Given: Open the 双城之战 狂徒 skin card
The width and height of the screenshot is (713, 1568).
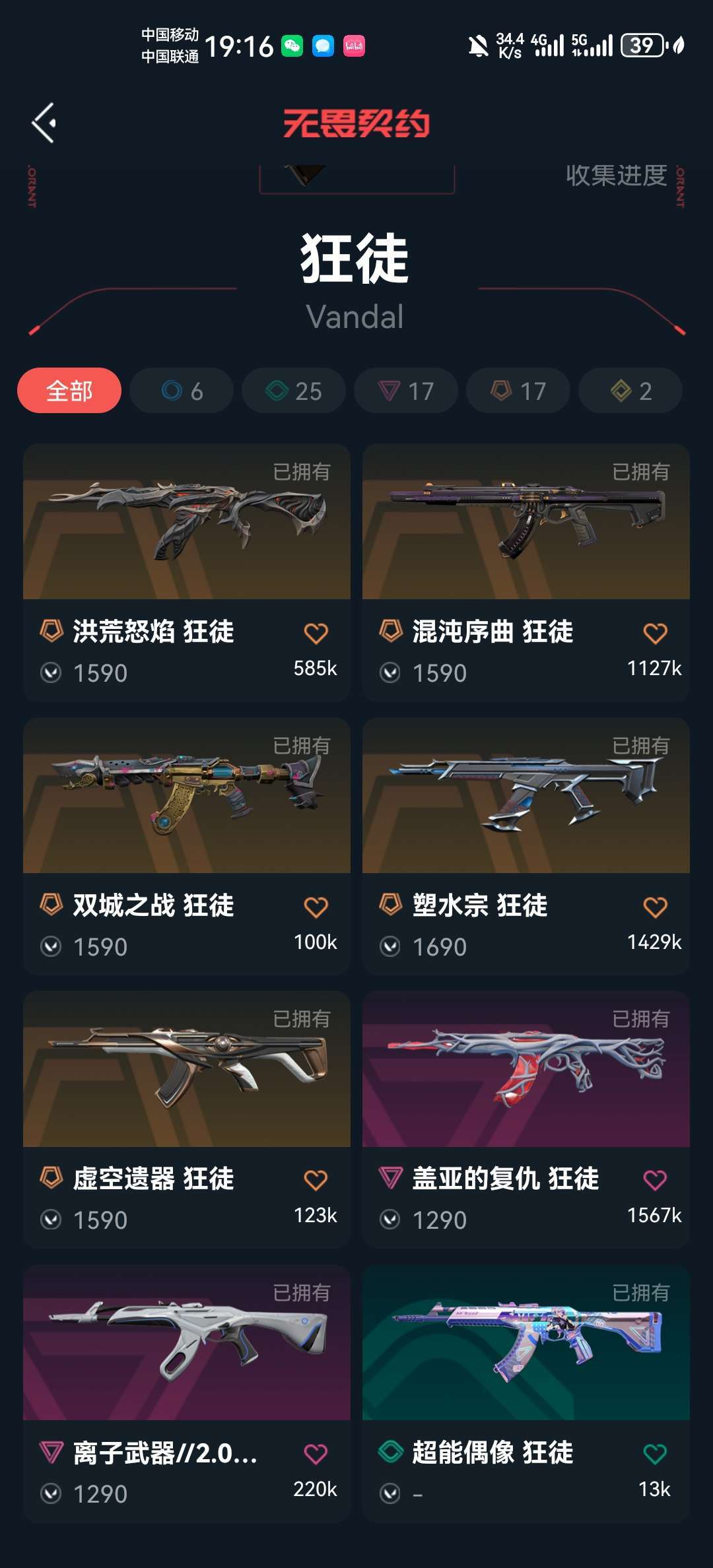Looking at the screenshot, I should pos(187,846).
